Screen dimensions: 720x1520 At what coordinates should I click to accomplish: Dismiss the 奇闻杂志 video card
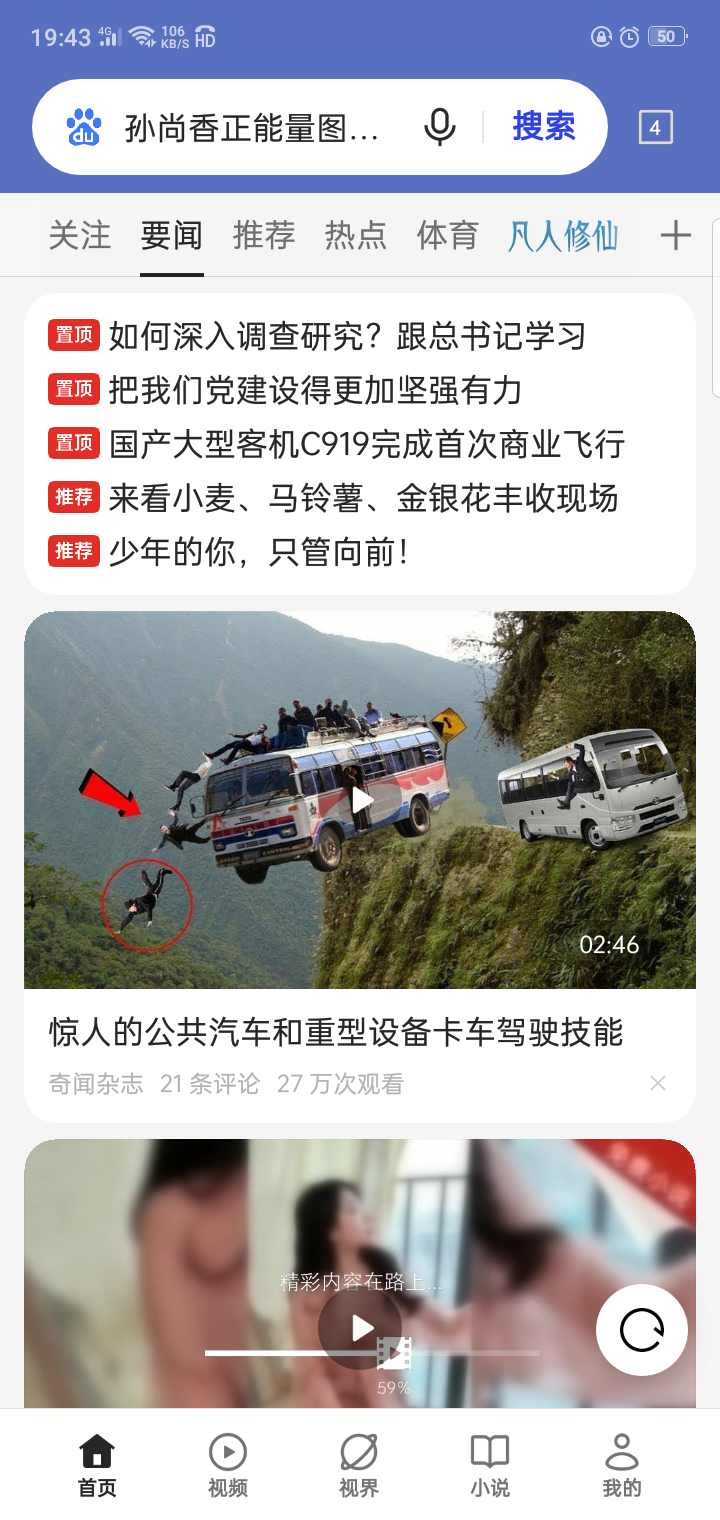pyautogui.click(x=658, y=1083)
